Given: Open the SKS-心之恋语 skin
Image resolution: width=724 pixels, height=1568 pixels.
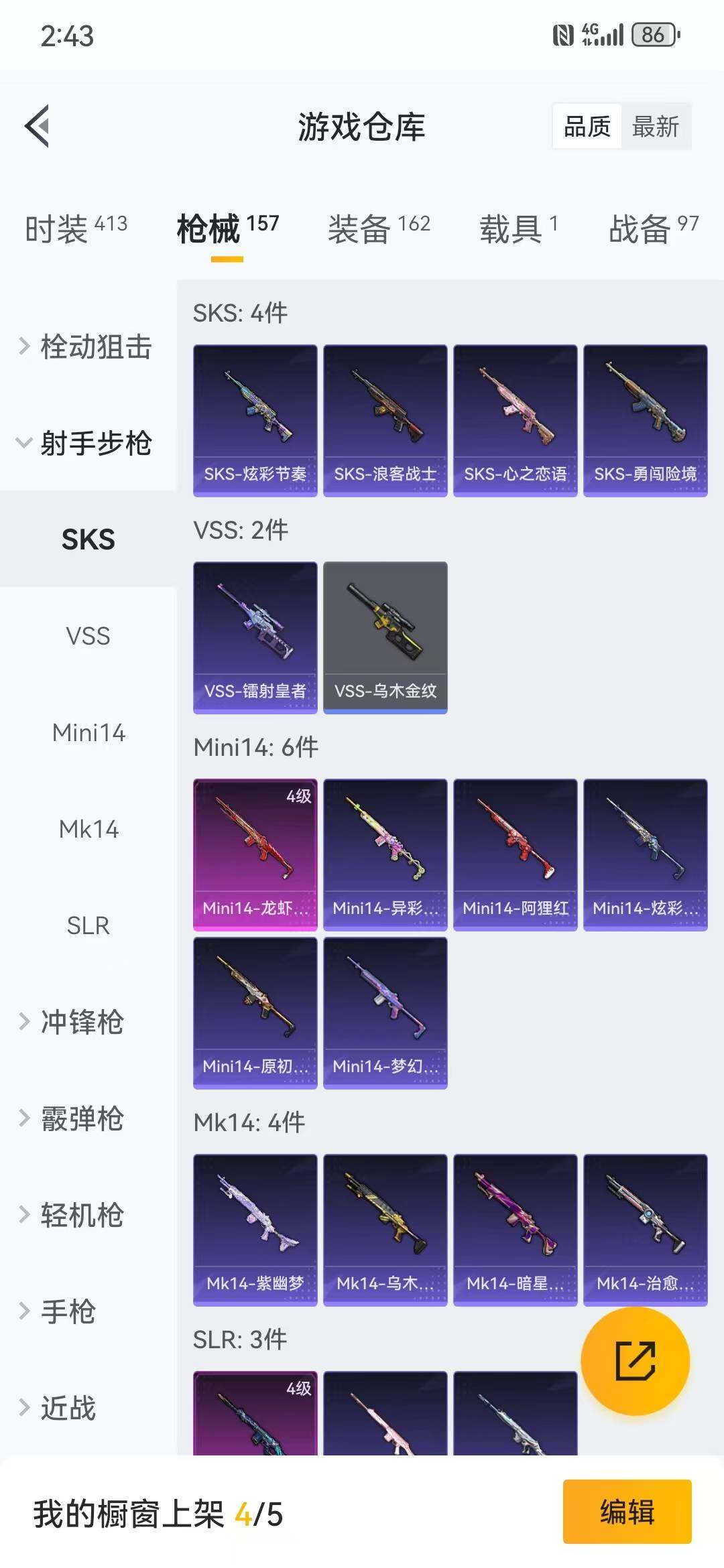Looking at the screenshot, I should [516, 421].
